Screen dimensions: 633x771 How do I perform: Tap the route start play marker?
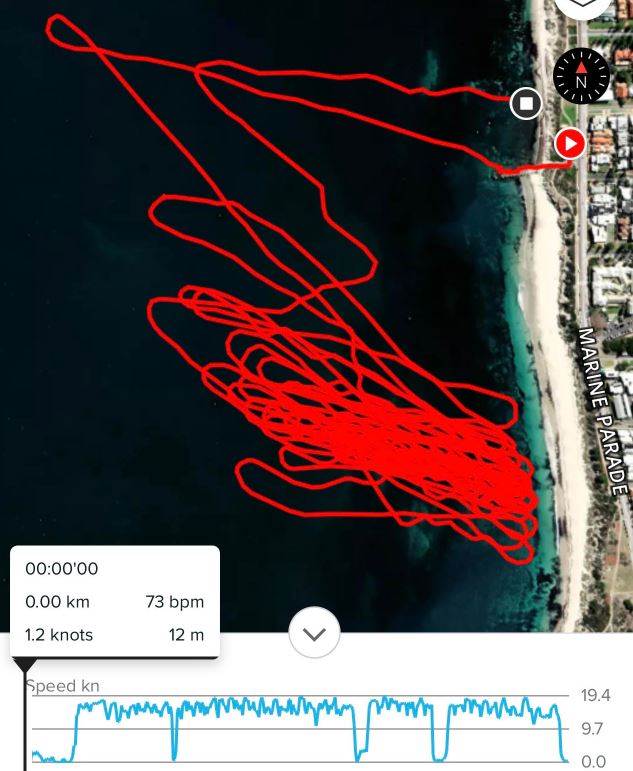(570, 144)
